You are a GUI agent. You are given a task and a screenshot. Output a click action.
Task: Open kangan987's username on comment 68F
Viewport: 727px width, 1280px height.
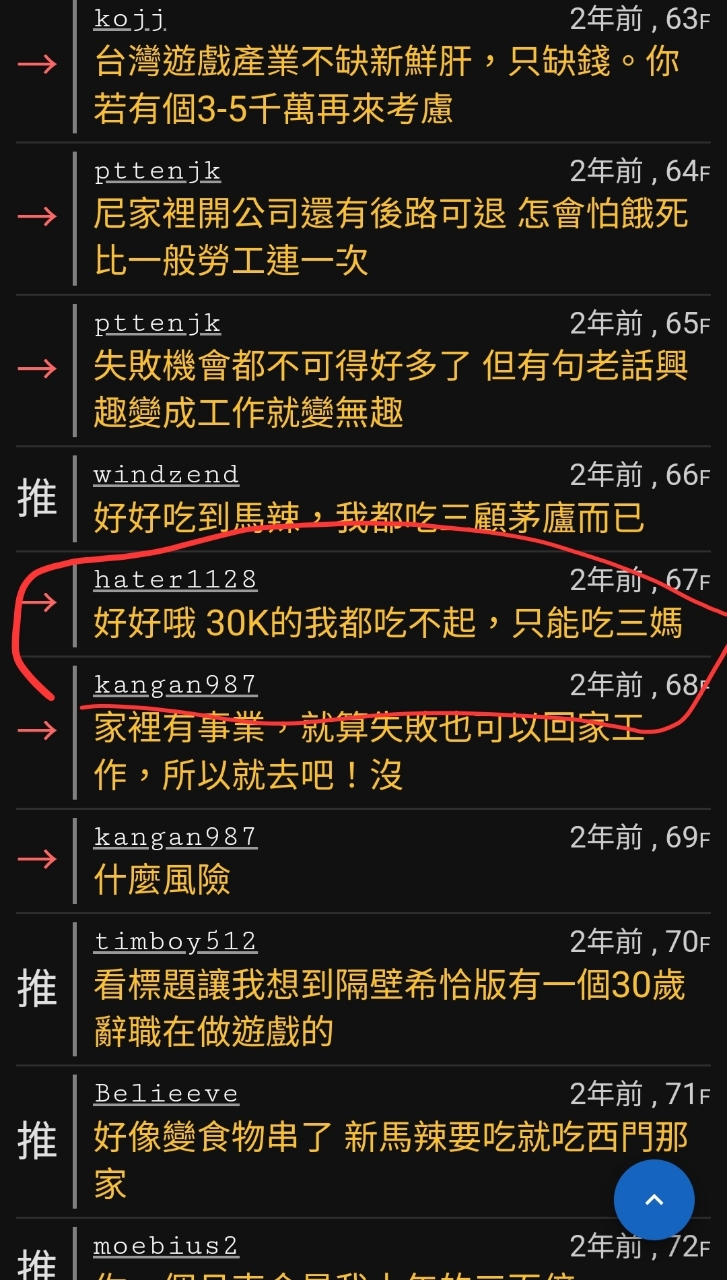[x=175, y=685]
